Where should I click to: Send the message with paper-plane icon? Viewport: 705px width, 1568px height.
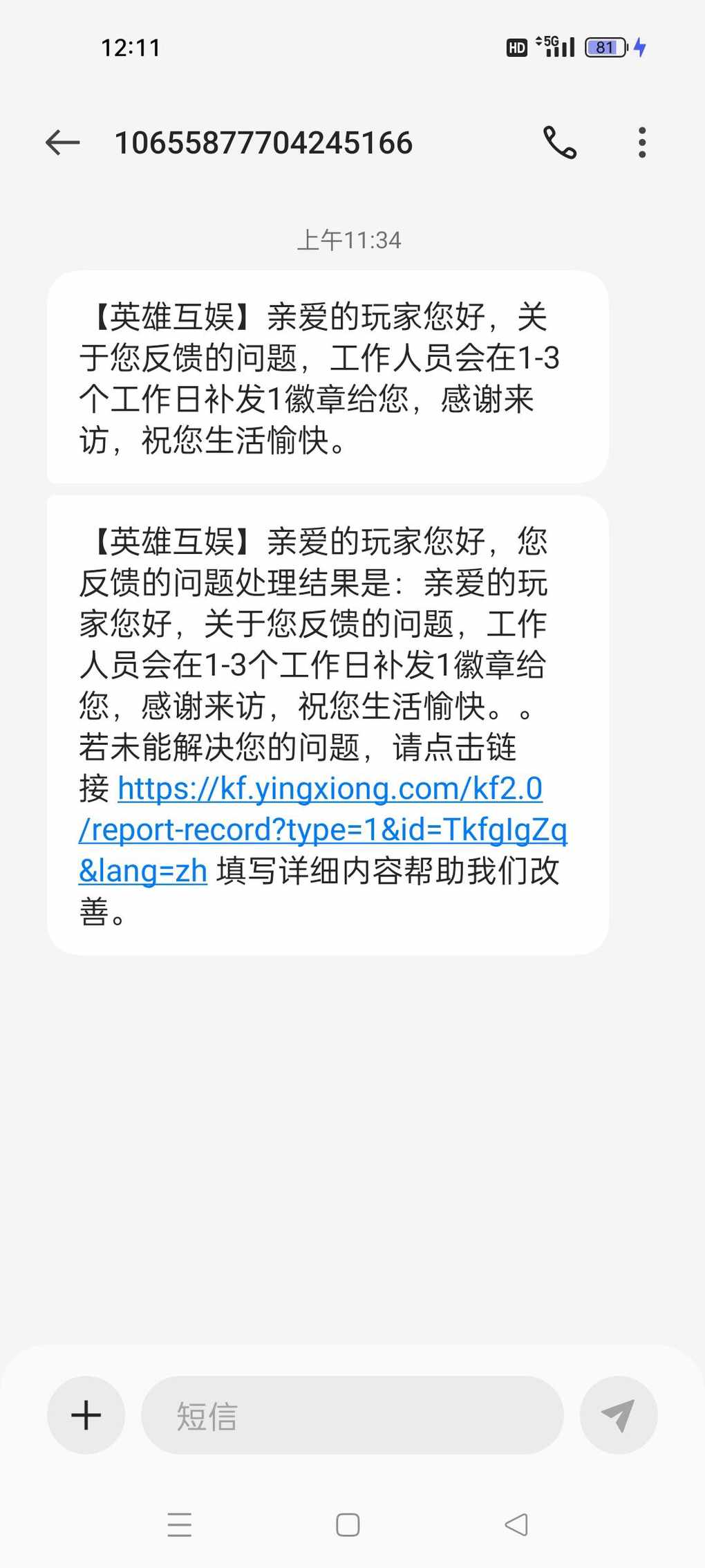pos(619,1415)
